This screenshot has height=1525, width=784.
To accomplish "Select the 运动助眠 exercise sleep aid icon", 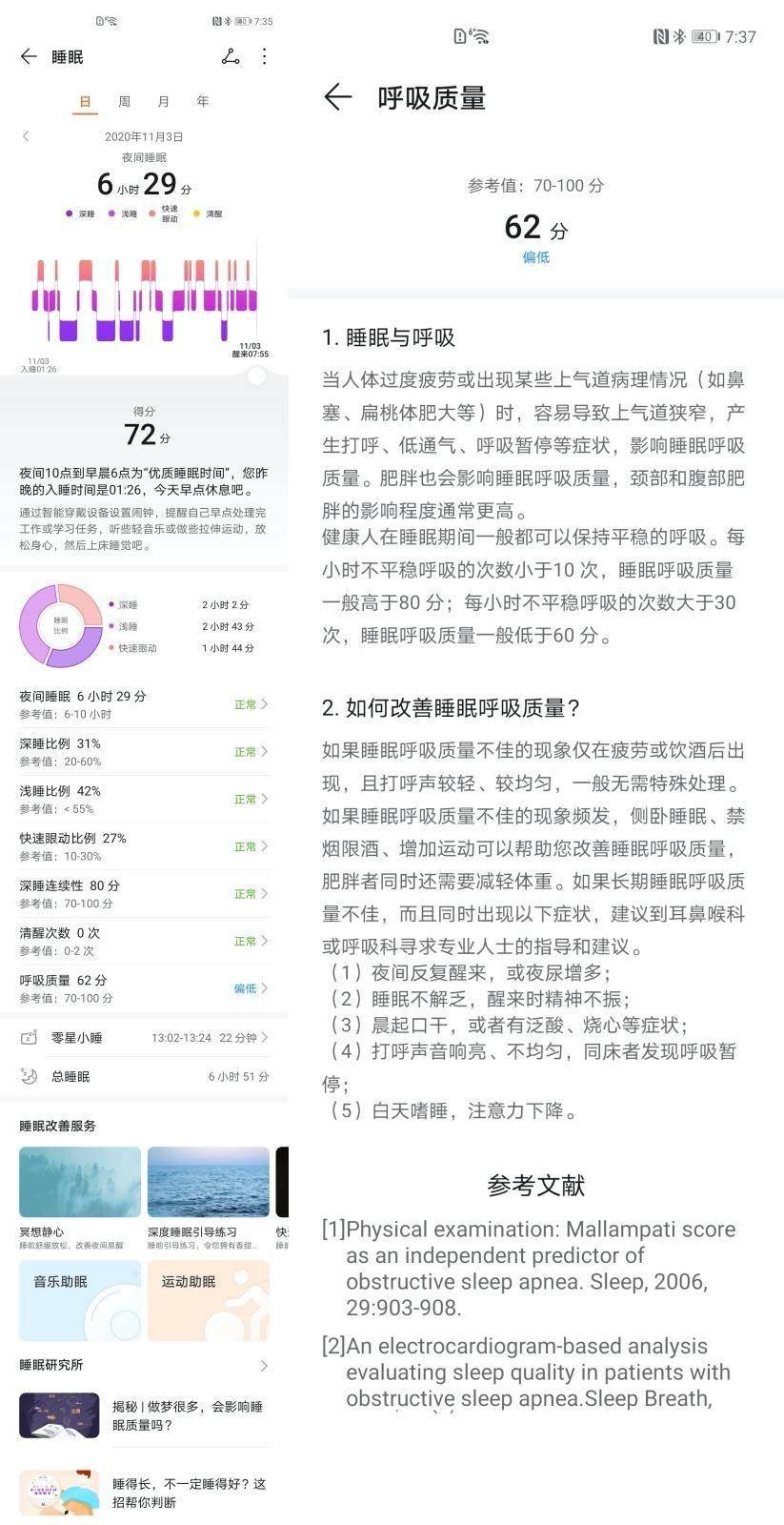I will tap(208, 1299).
